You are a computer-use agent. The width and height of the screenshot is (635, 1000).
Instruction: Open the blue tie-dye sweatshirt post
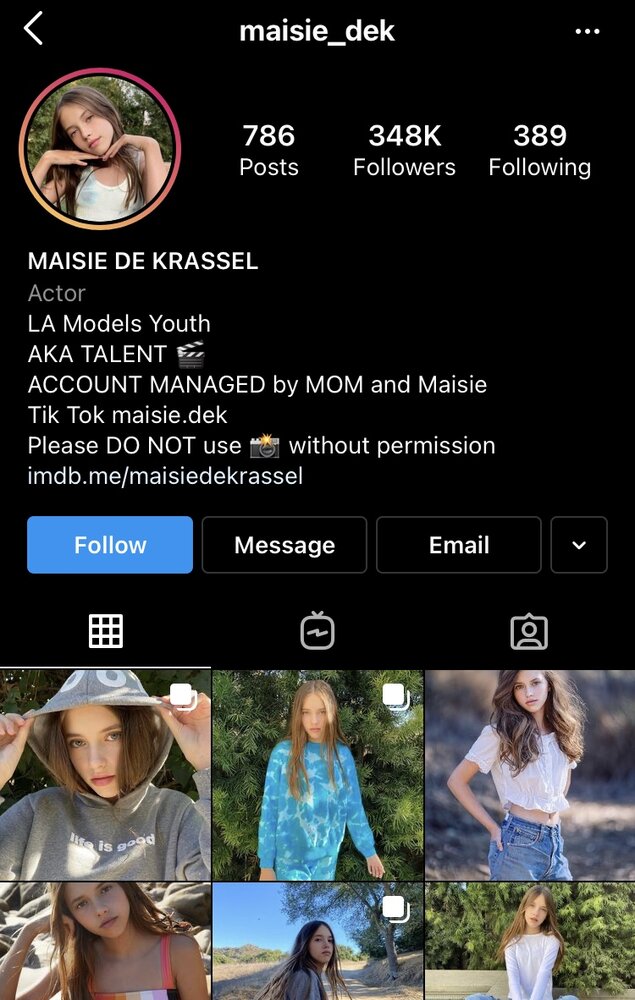317,774
